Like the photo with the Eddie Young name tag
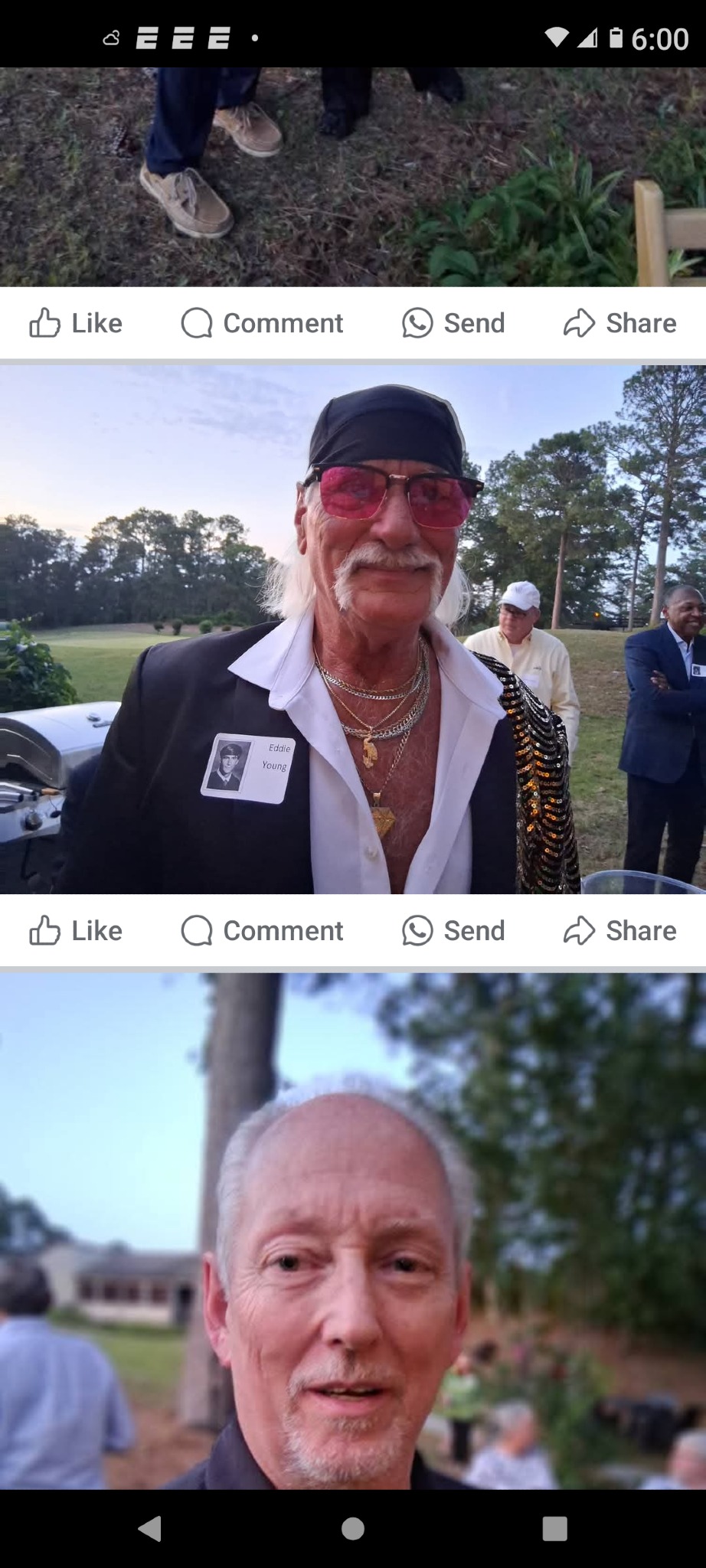The height and width of the screenshot is (1568, 706). [76, 931]
